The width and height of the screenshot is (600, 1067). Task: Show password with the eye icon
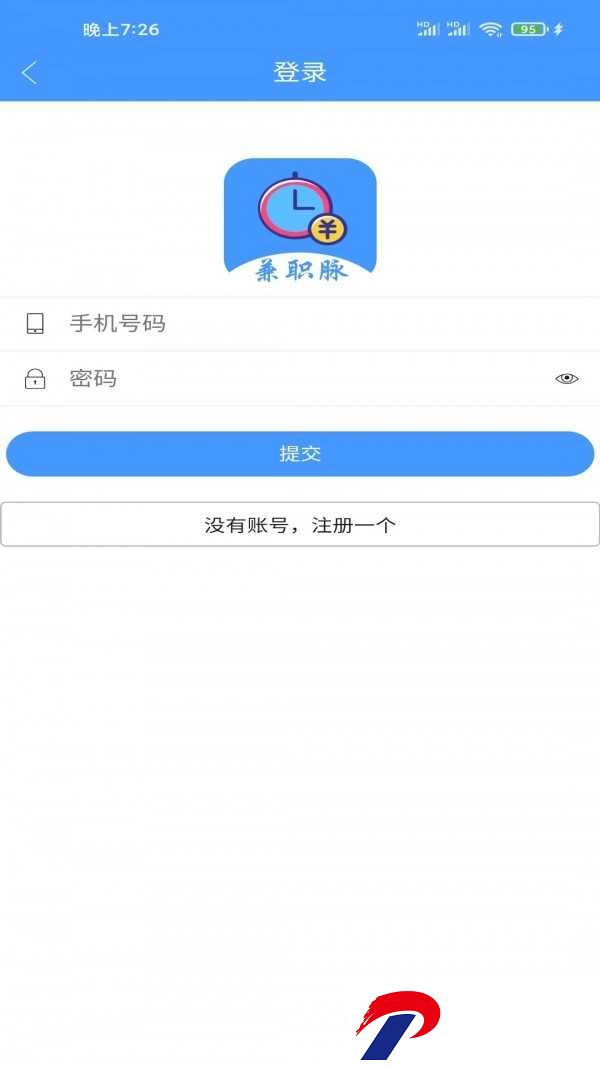(566, 379)
